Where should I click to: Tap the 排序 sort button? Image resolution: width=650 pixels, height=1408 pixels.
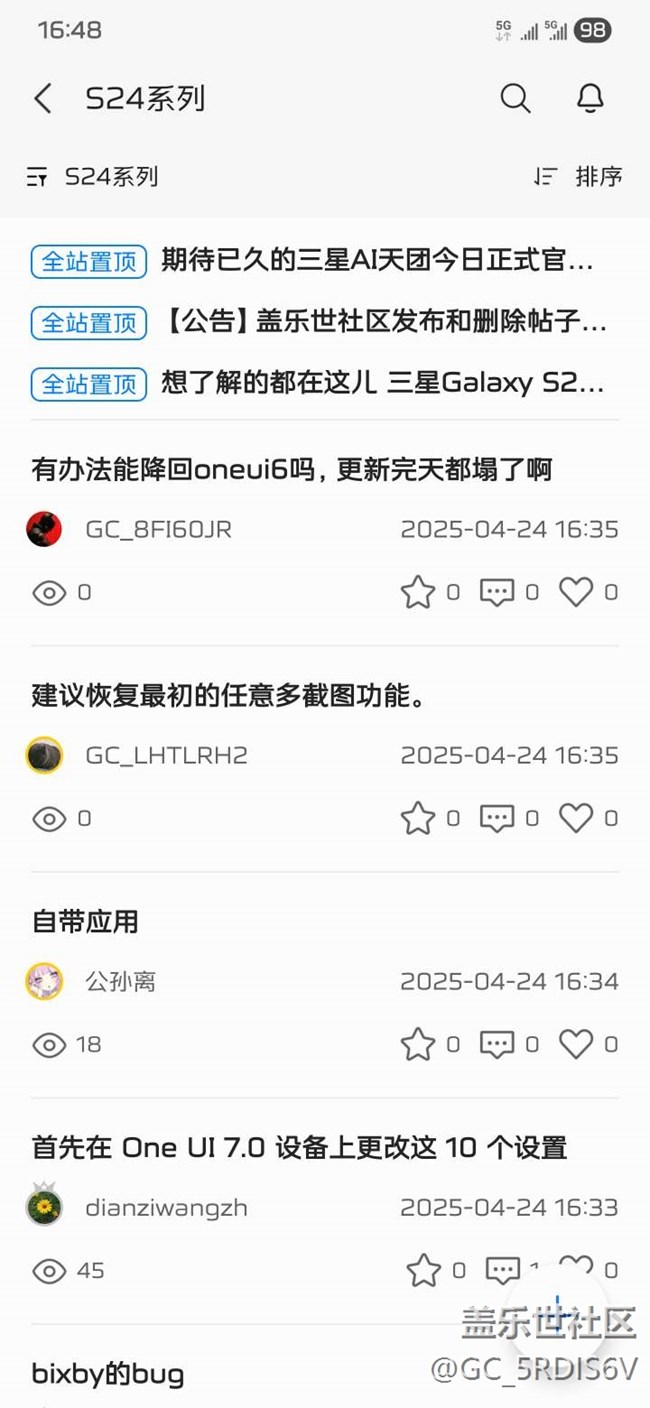click(x=578, y=177)
